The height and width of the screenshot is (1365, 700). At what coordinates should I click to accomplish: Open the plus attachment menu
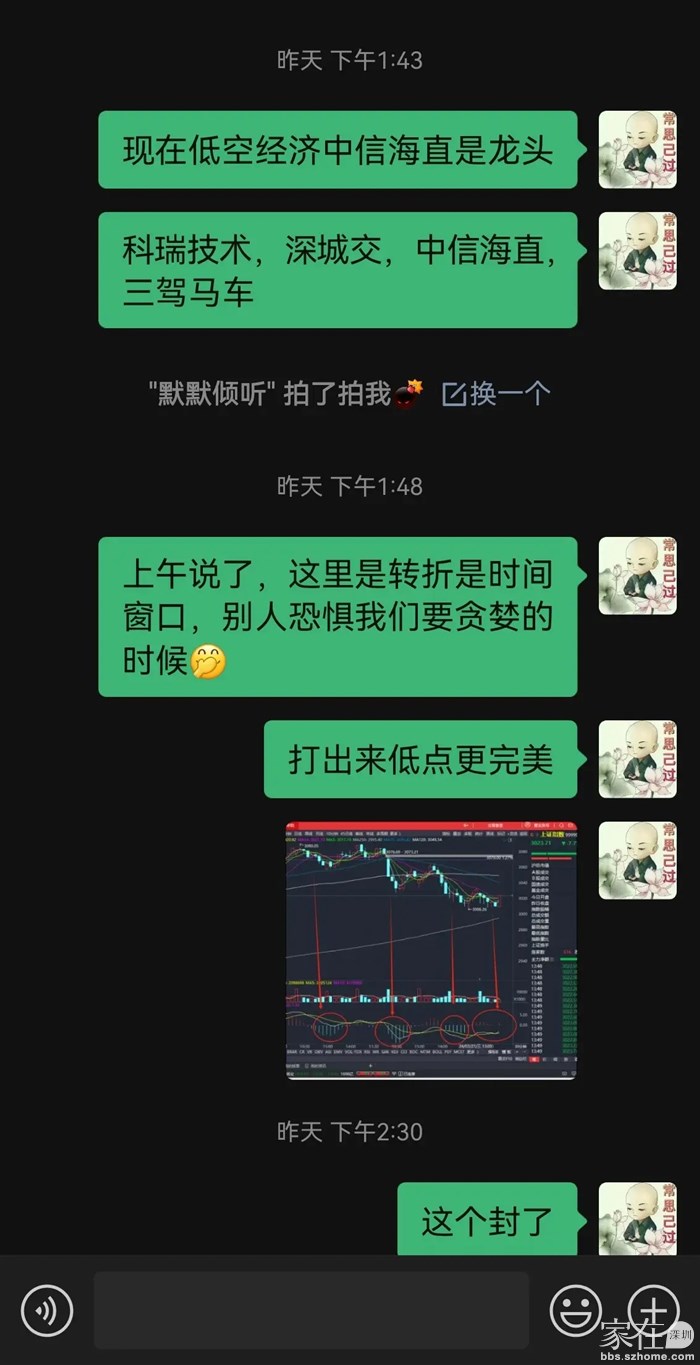click(654, 1309)
